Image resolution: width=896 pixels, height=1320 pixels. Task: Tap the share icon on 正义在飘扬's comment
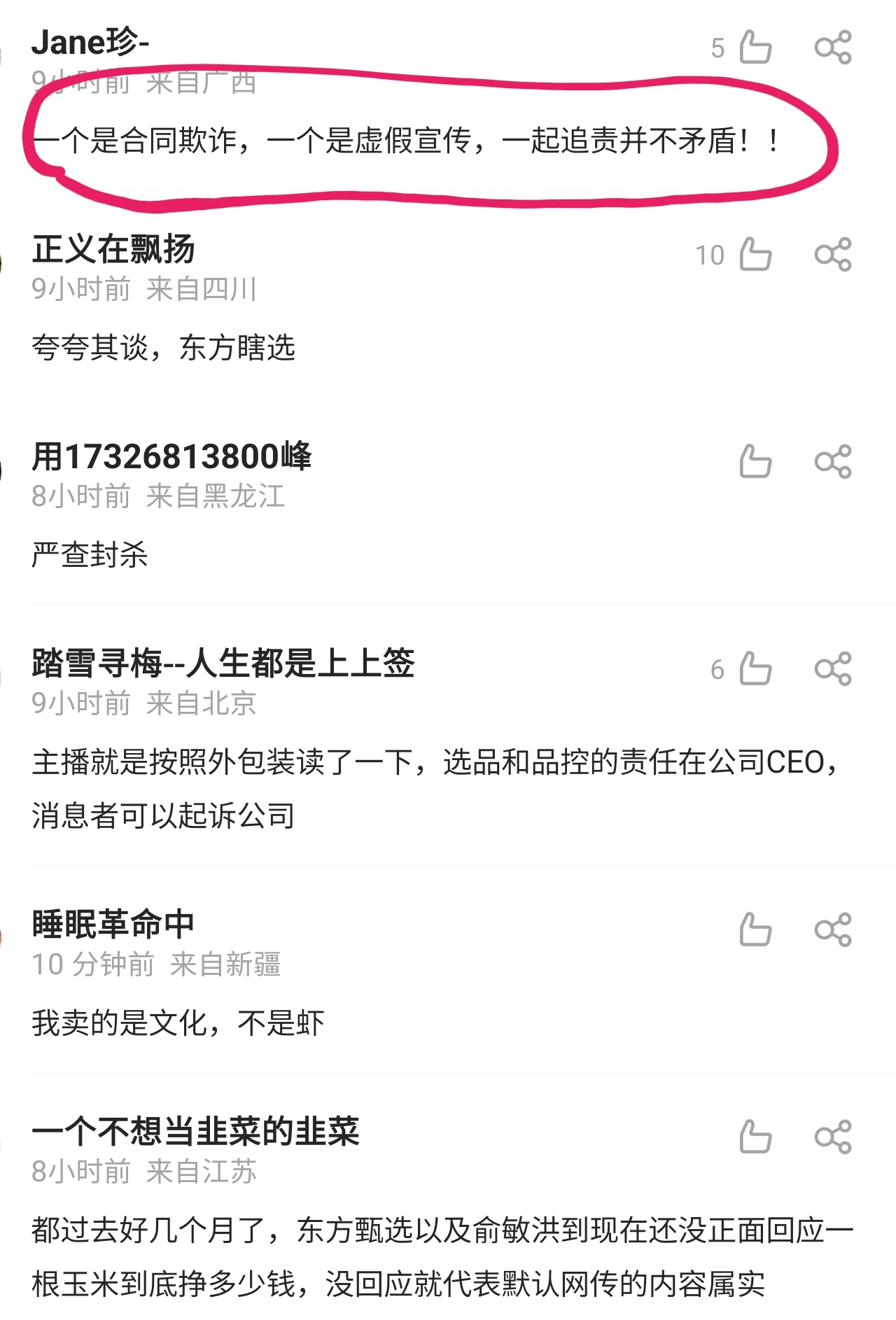tap(834, 256)
